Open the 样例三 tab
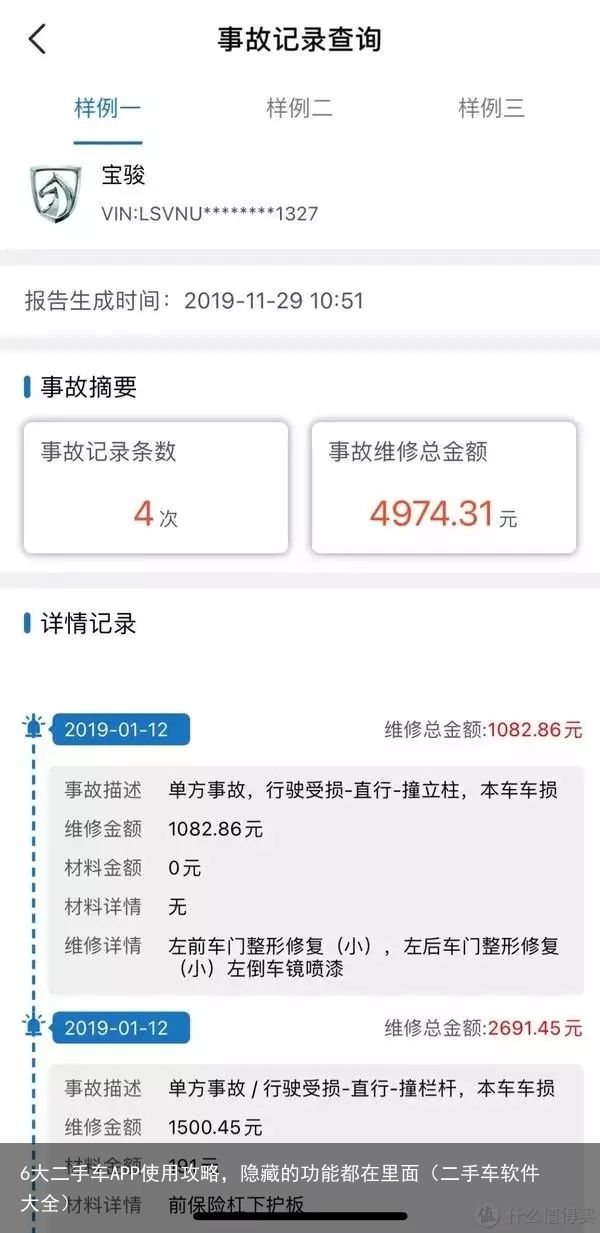The image size is (600, 1233). 491,108
